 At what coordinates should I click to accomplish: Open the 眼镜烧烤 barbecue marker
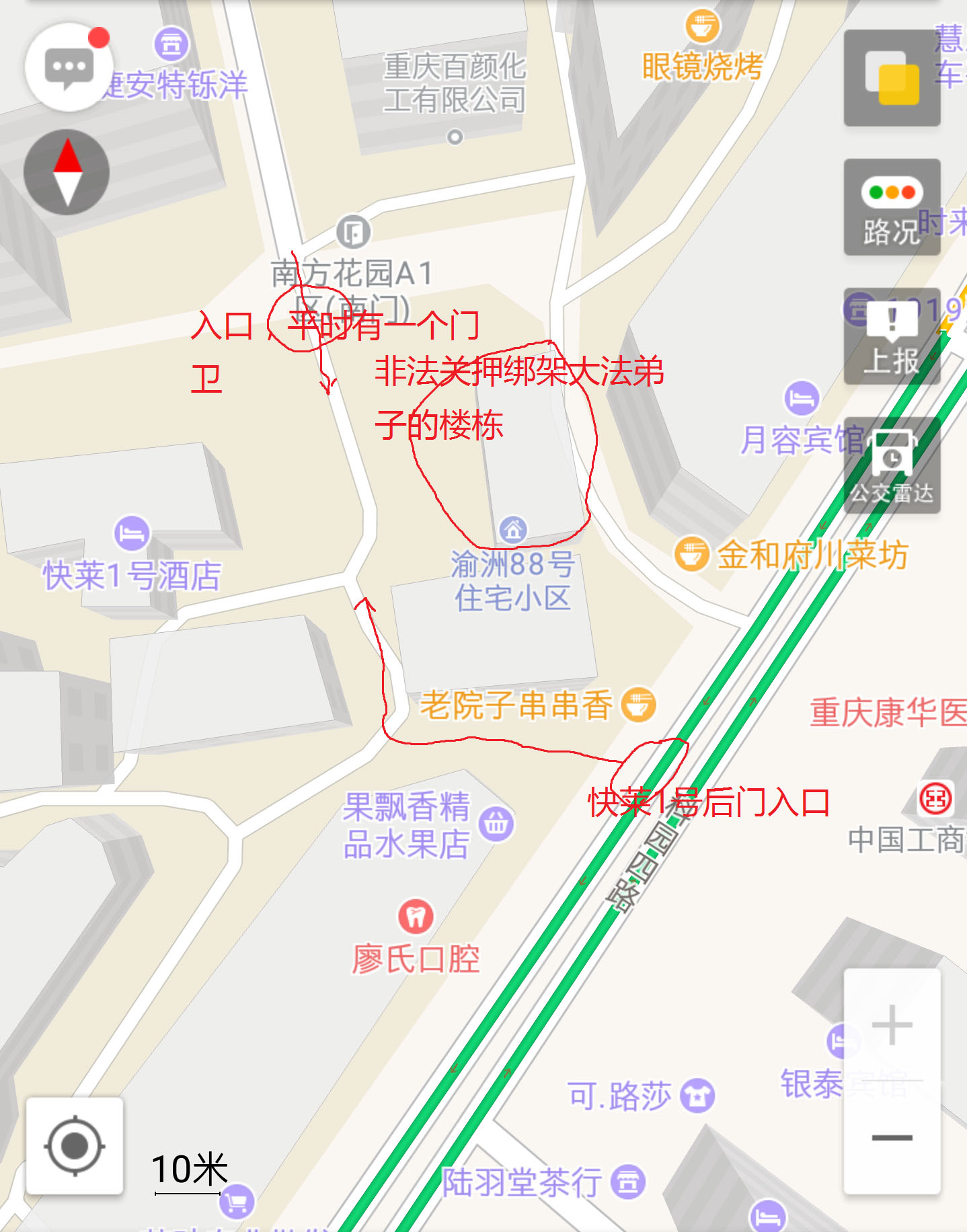point(702,27)
